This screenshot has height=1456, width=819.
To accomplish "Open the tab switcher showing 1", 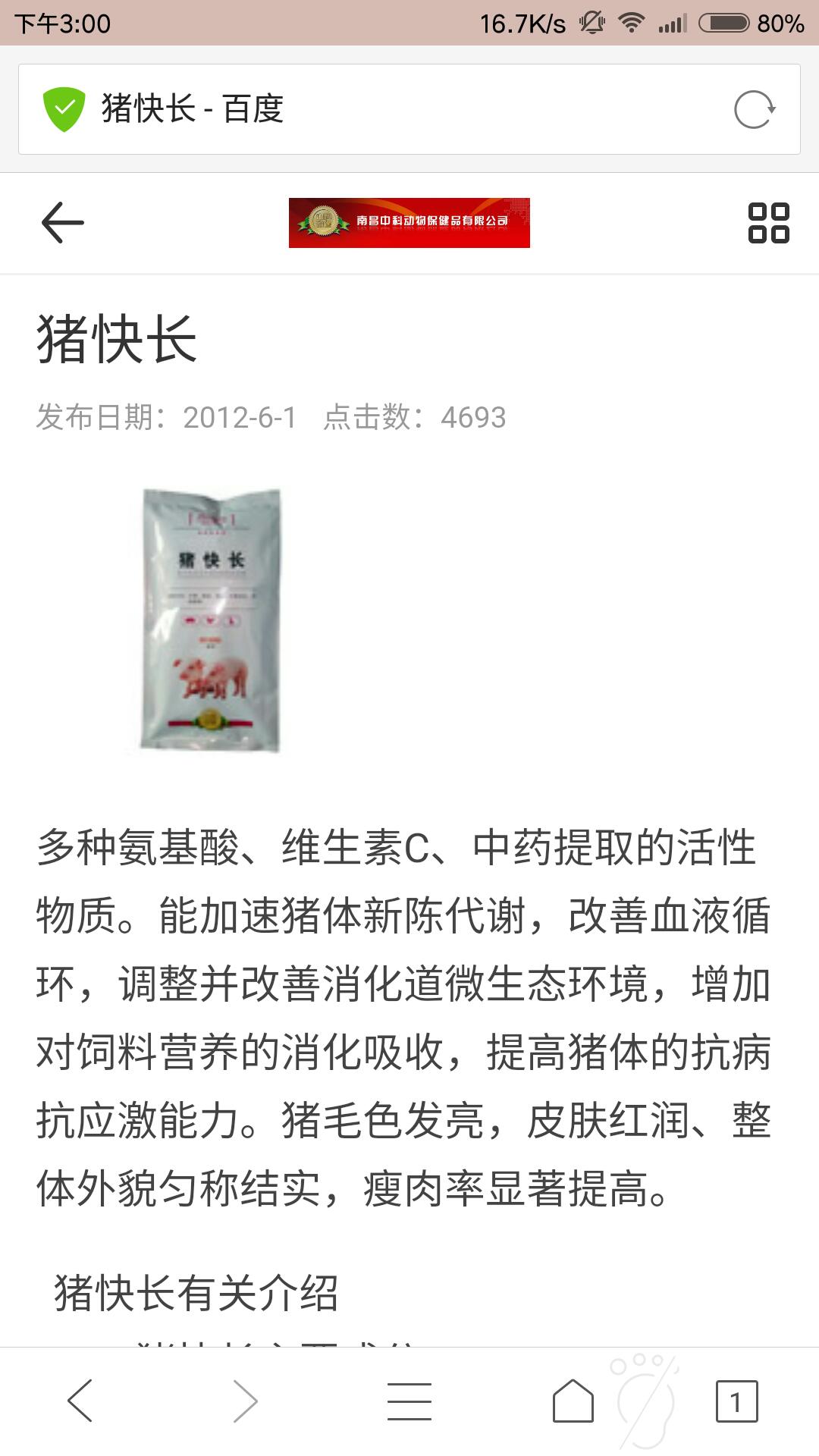I will point(736,1401).
